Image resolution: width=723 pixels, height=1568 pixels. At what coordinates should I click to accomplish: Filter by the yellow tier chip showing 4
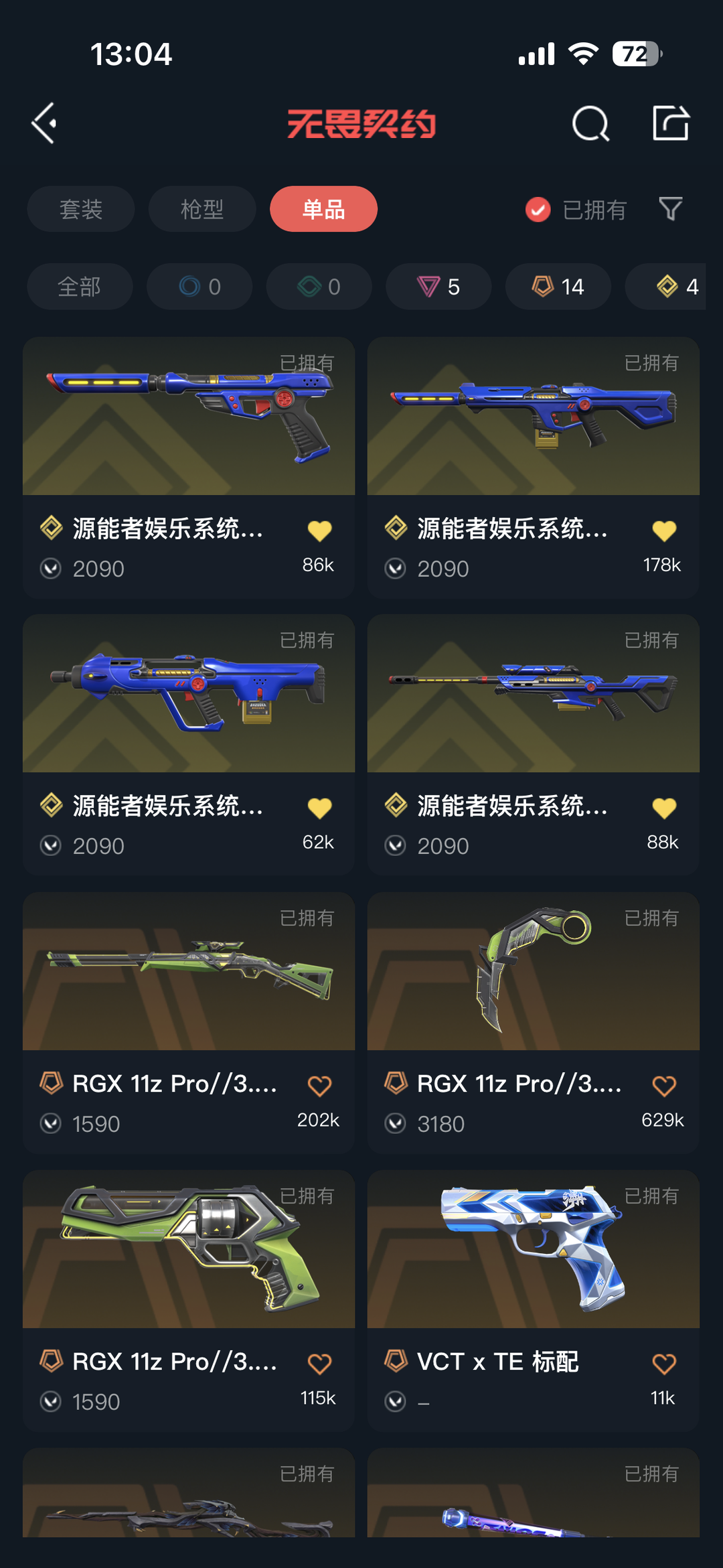665,287
